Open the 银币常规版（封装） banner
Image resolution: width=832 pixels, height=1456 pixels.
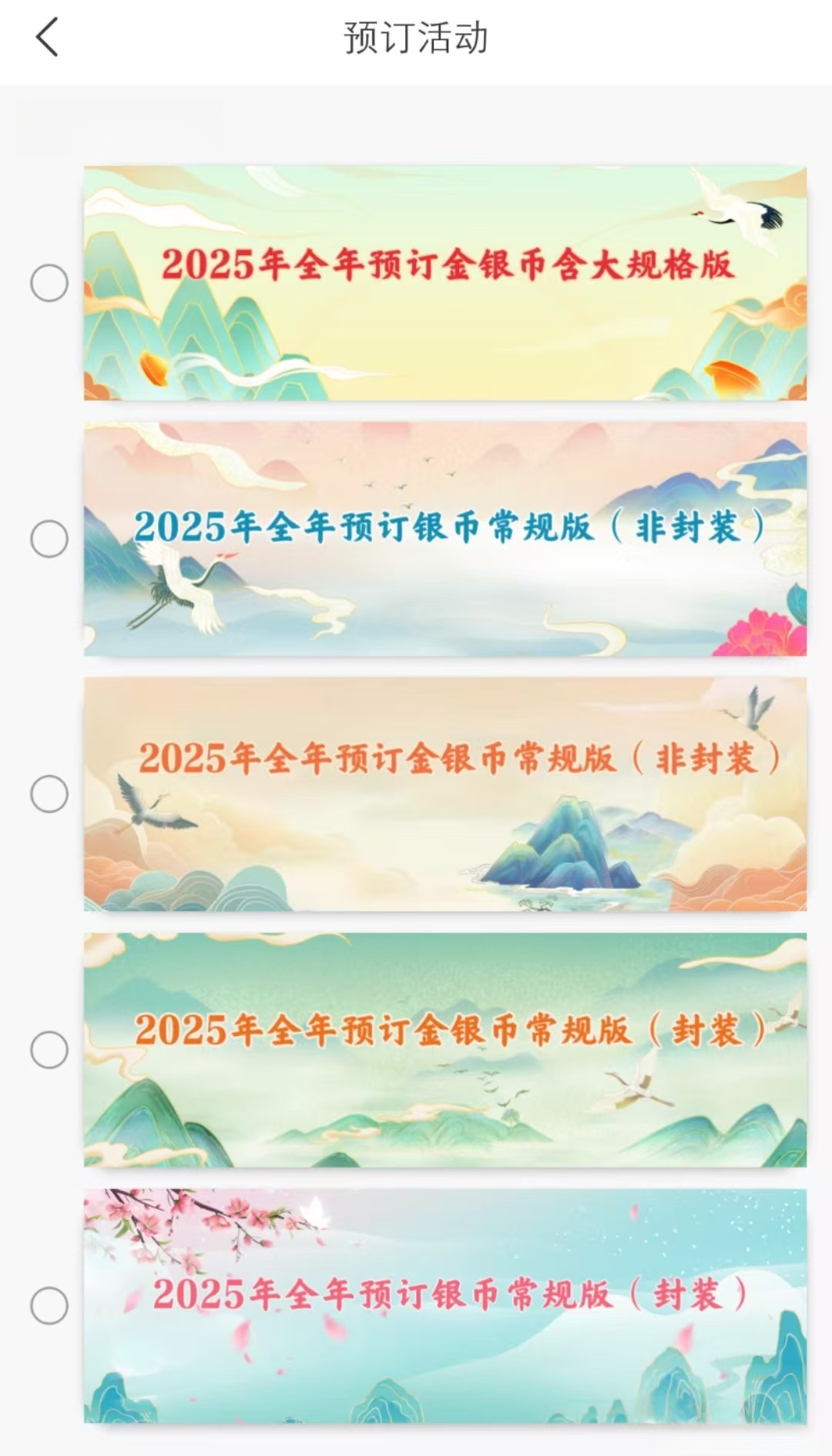pos(445,1306)
